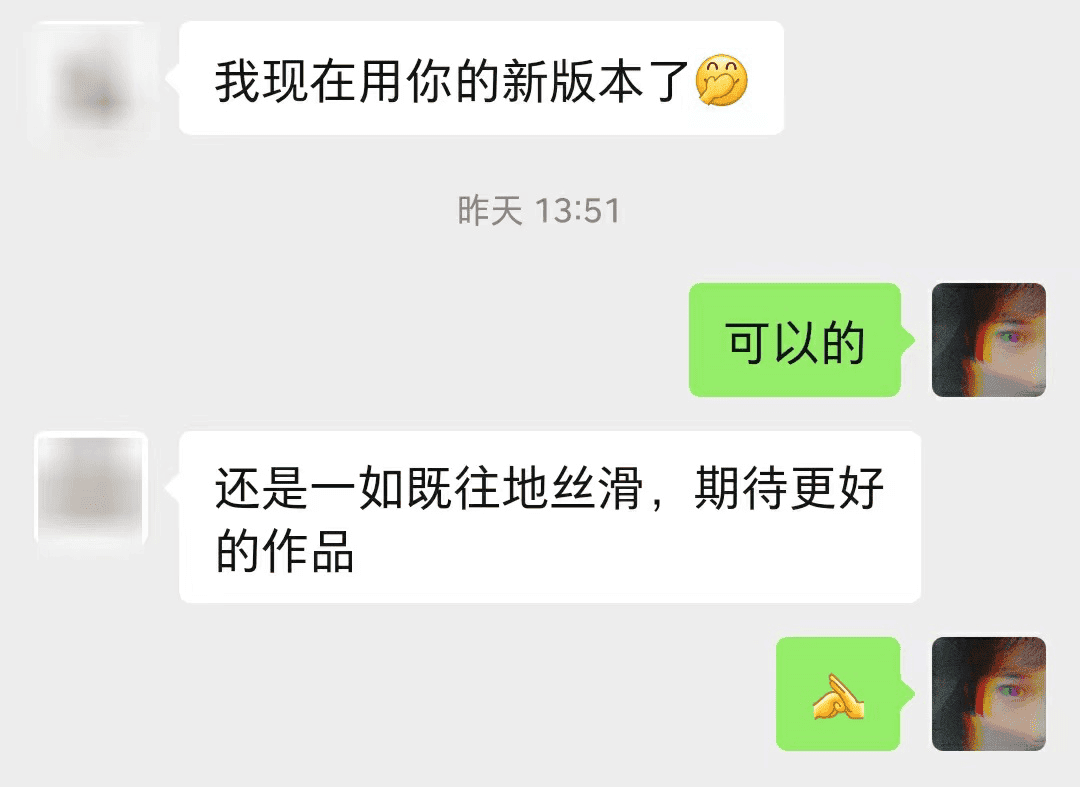1080x787 pixels.
Task: Tap own avatar next to the hands emoji message
Action: point(988,694)
